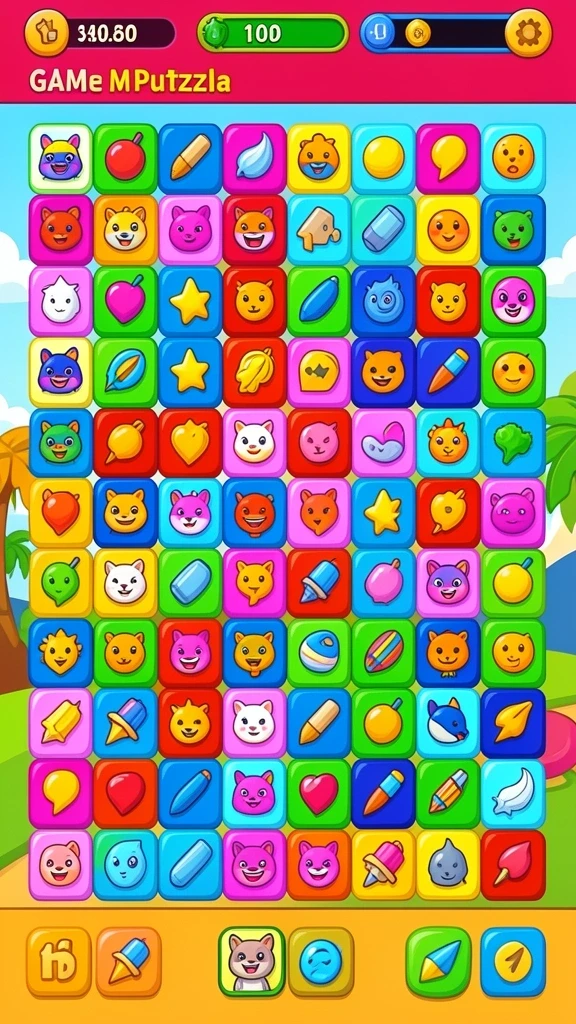Image resolution: width=576 pixels, height=1024 pixels.
Task: Tap the blue face booster in the bottom bar
Action: (x=321, y=961)
